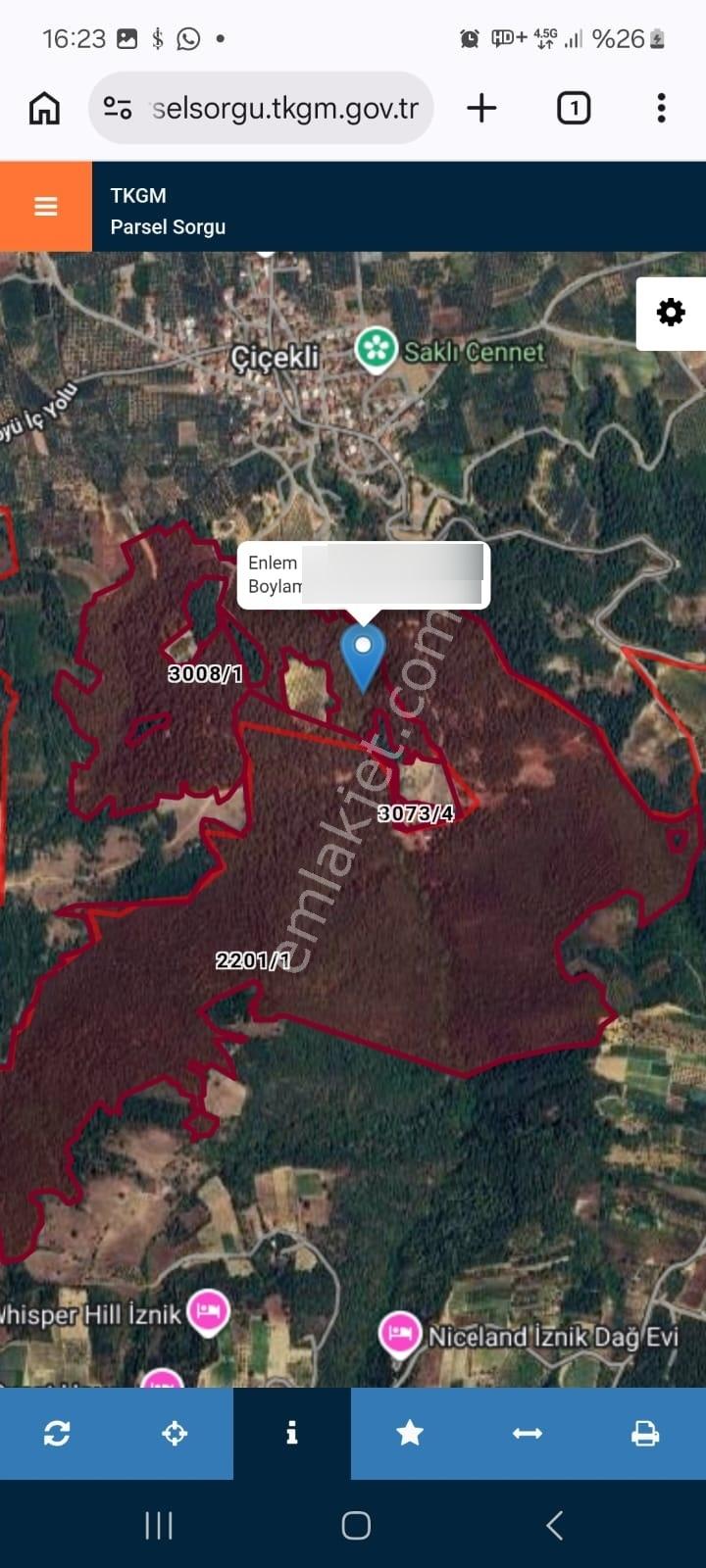Tap the locate crosshair tool

[175, 1434]
